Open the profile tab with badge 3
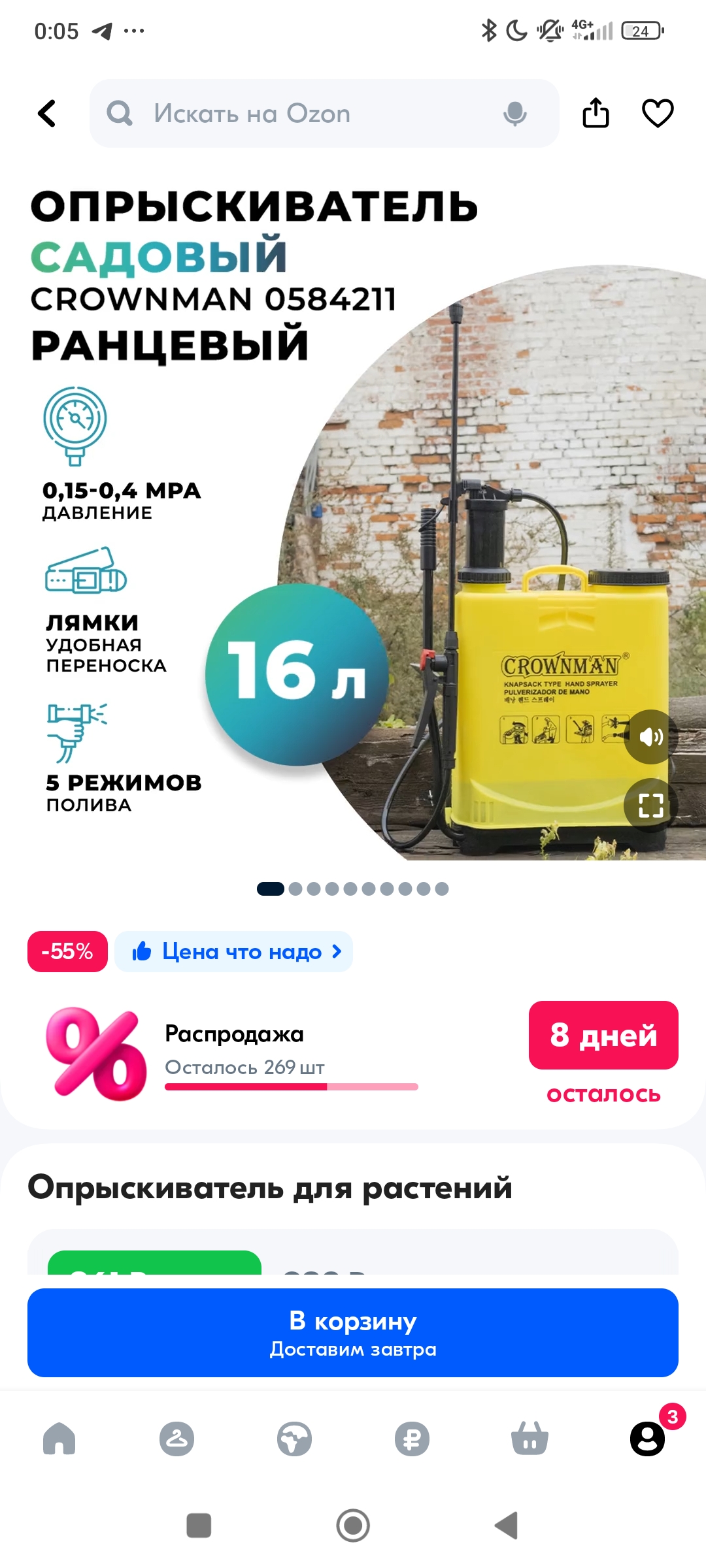This screenshot has width=706, height=1568. [x=648, y=1439]
